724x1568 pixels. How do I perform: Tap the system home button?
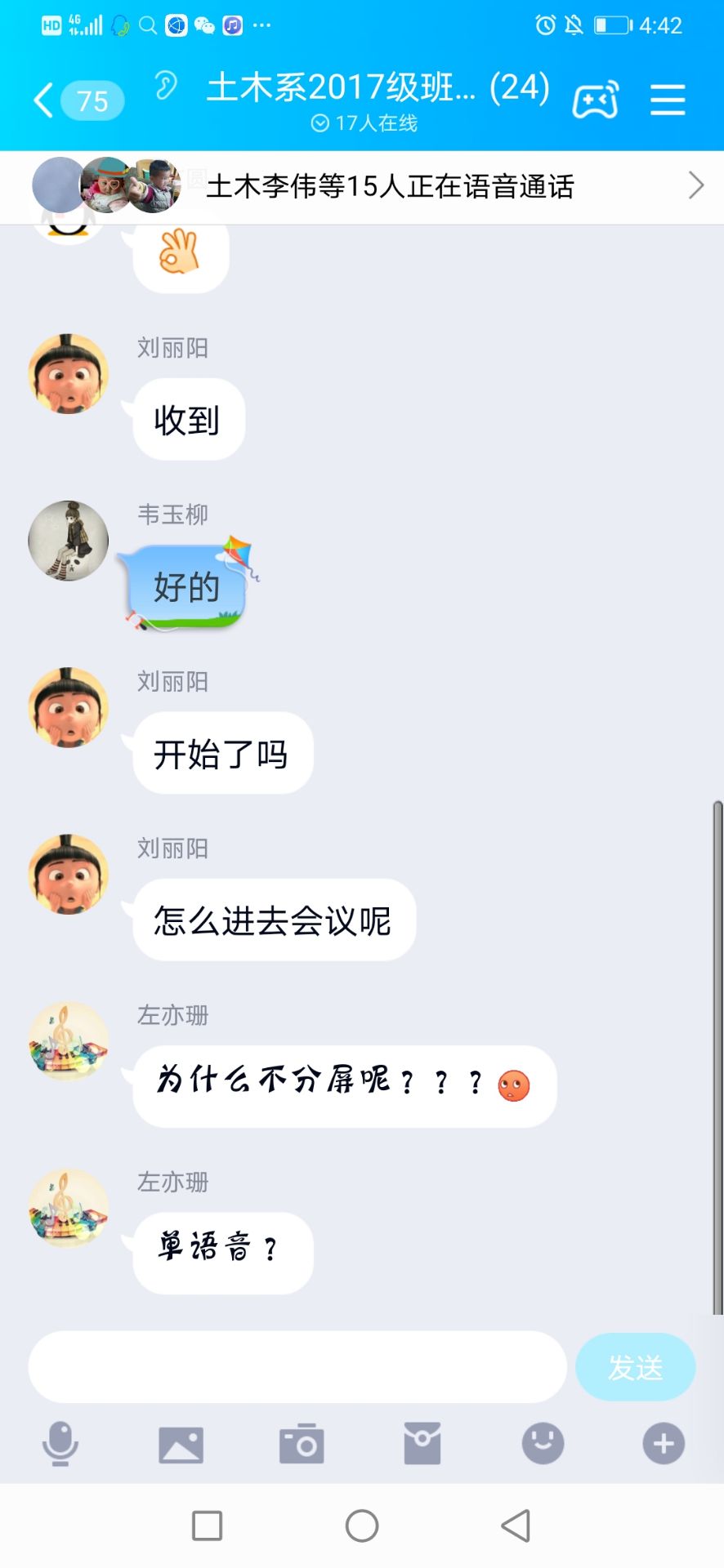tap(362, 1525)
